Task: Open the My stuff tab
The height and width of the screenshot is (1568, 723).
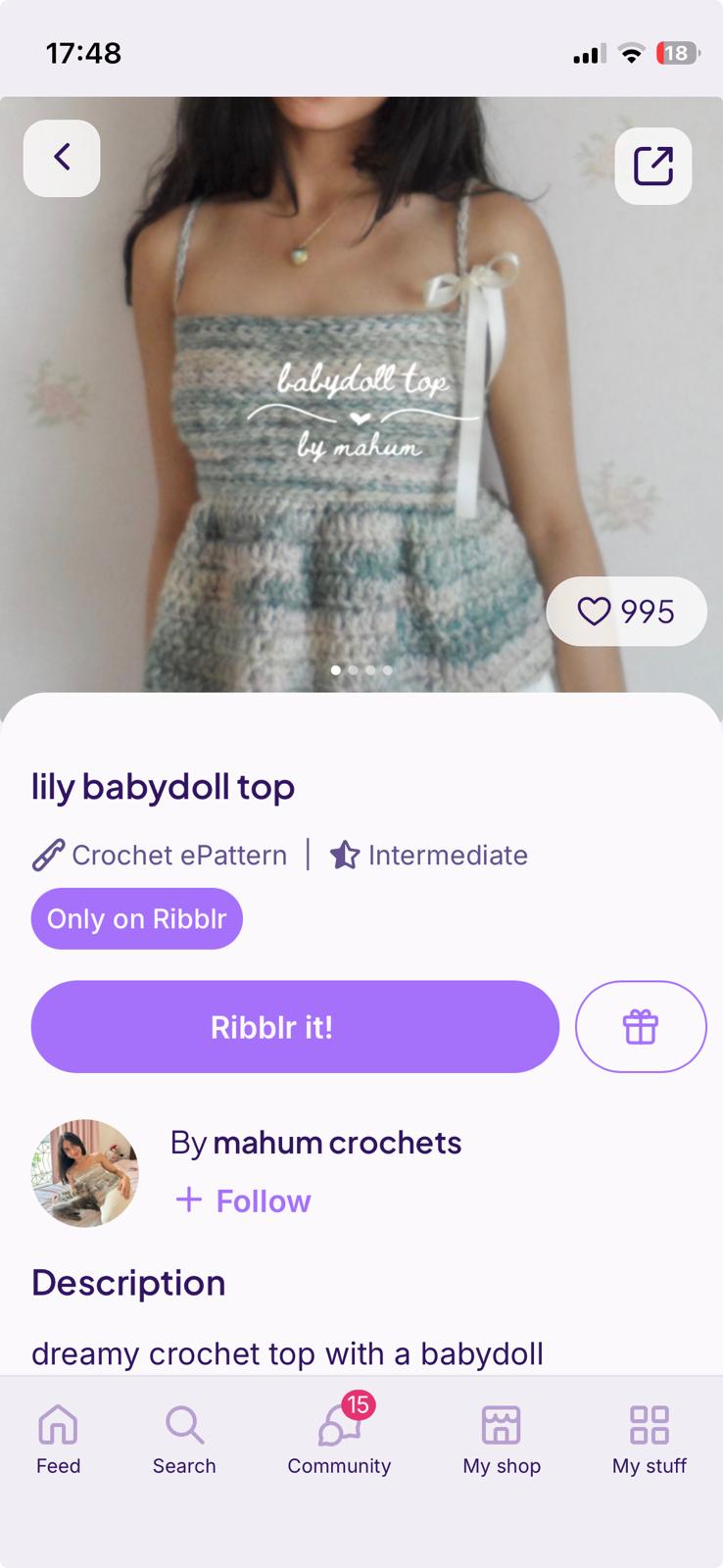Action: click(x=650, y=1439)
